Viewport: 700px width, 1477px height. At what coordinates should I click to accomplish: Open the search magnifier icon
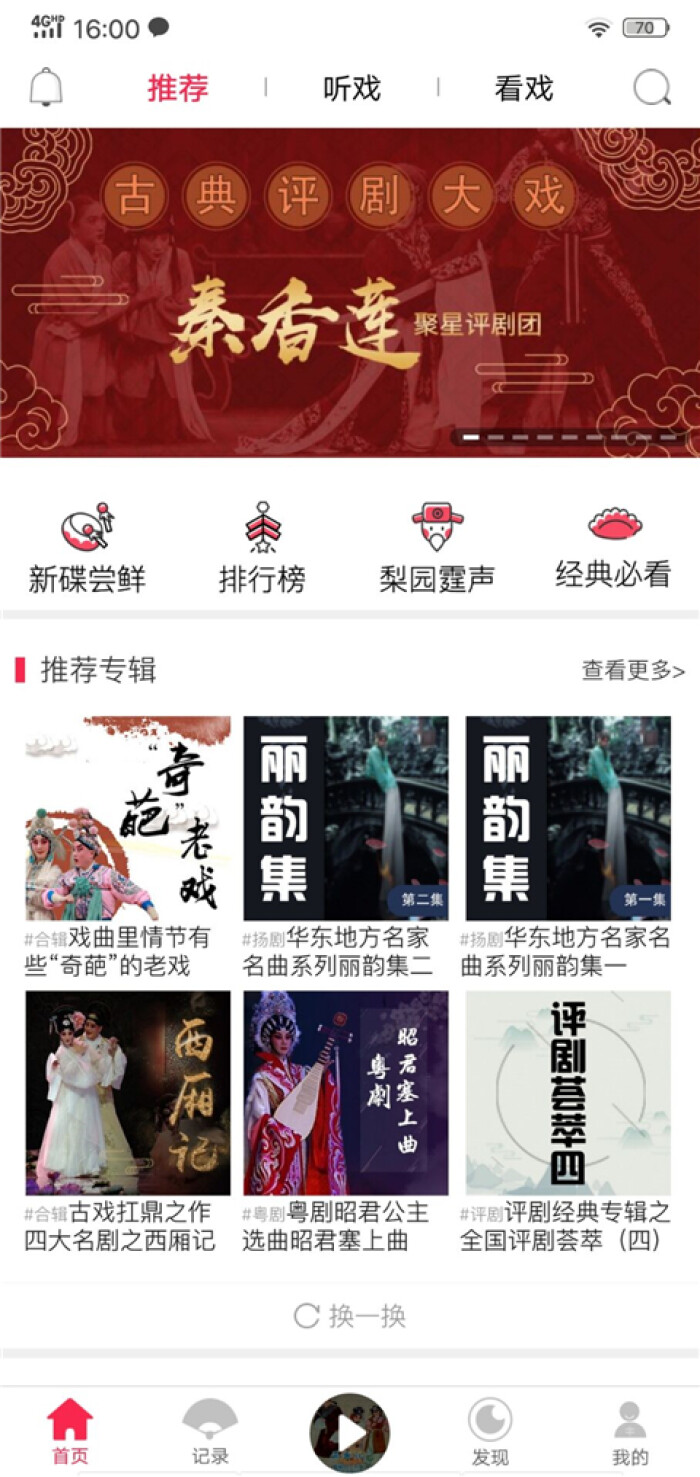click(x=652, y=89)
